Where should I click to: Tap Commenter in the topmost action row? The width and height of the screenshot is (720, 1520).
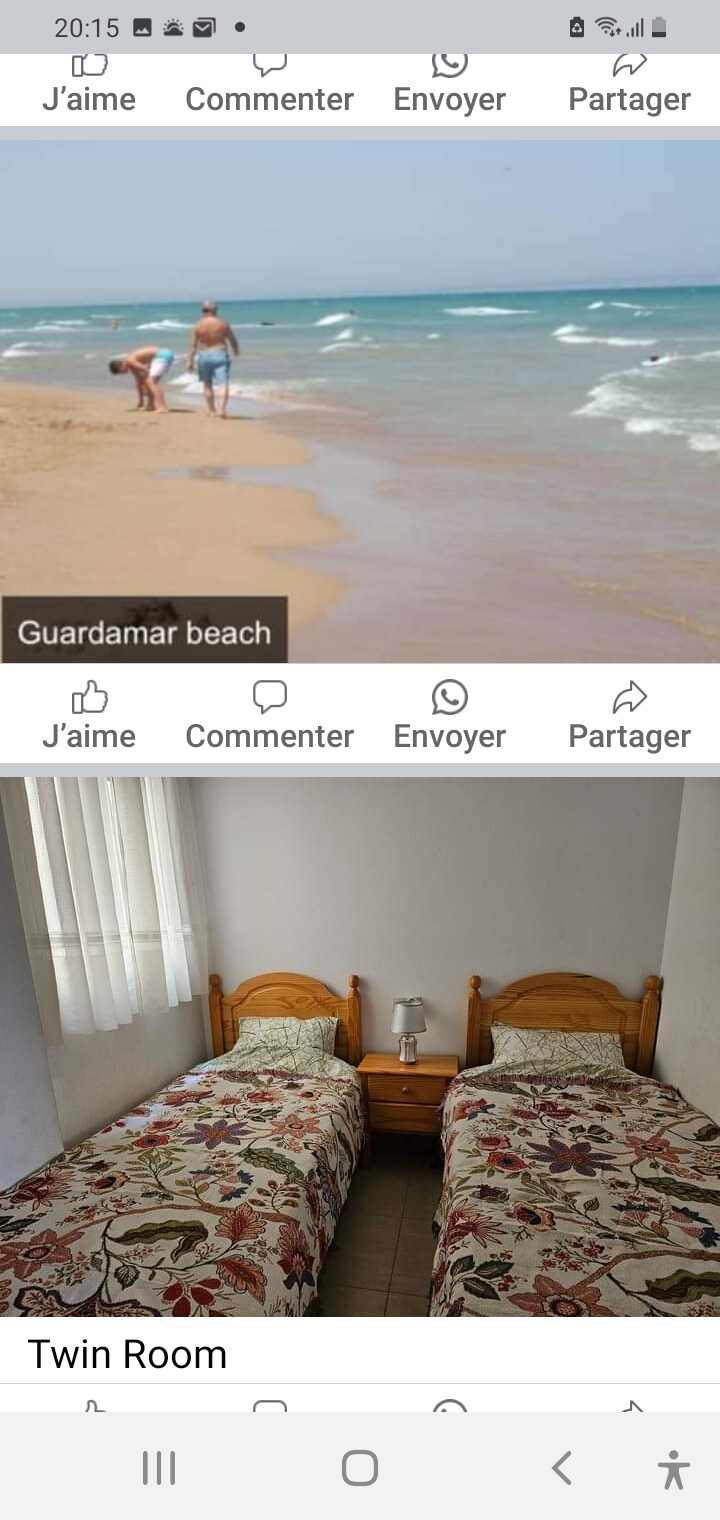(x=269, y=88)
